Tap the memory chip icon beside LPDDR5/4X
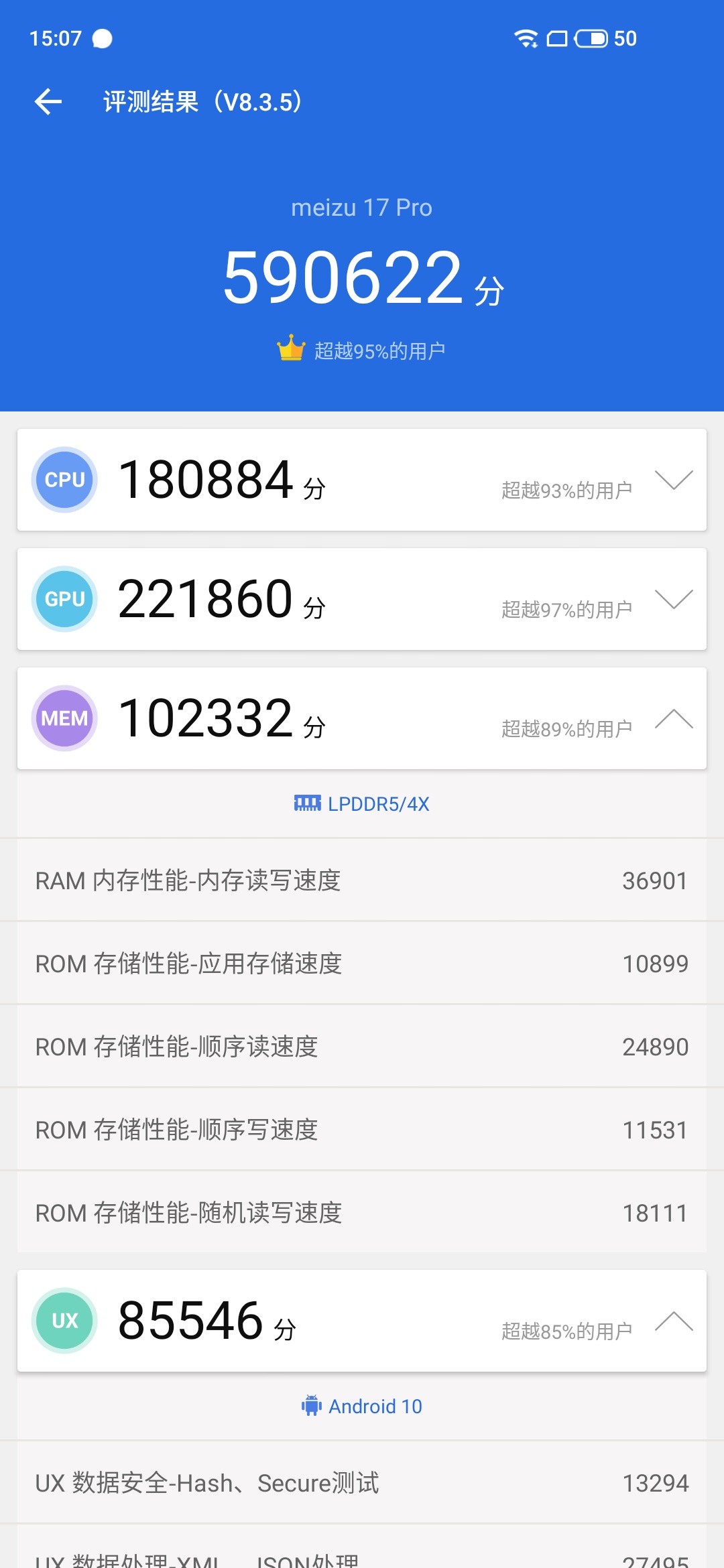This screenshot has width=724, height=1568. (x=308, y=803)
